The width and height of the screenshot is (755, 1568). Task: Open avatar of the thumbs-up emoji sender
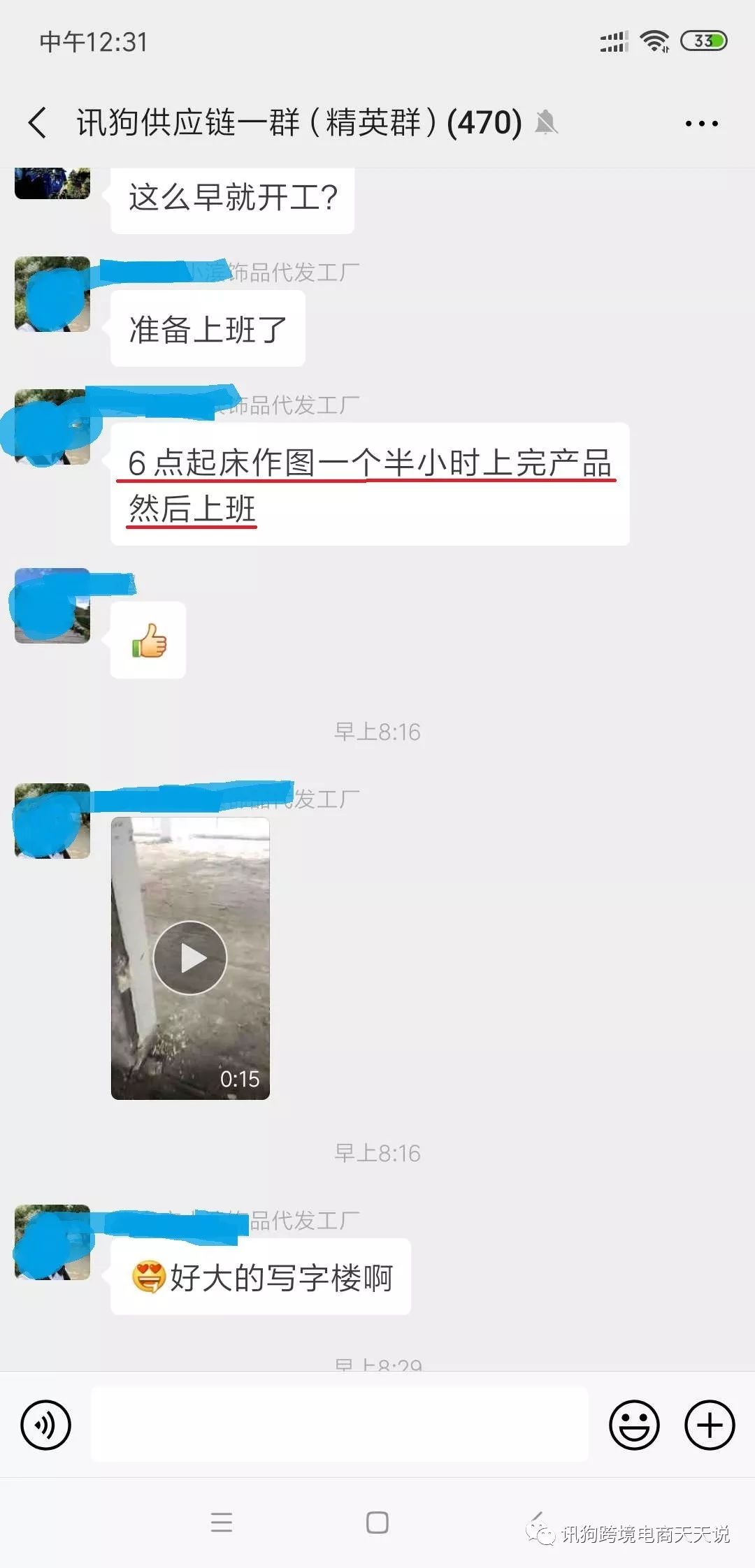coord(52,606)
